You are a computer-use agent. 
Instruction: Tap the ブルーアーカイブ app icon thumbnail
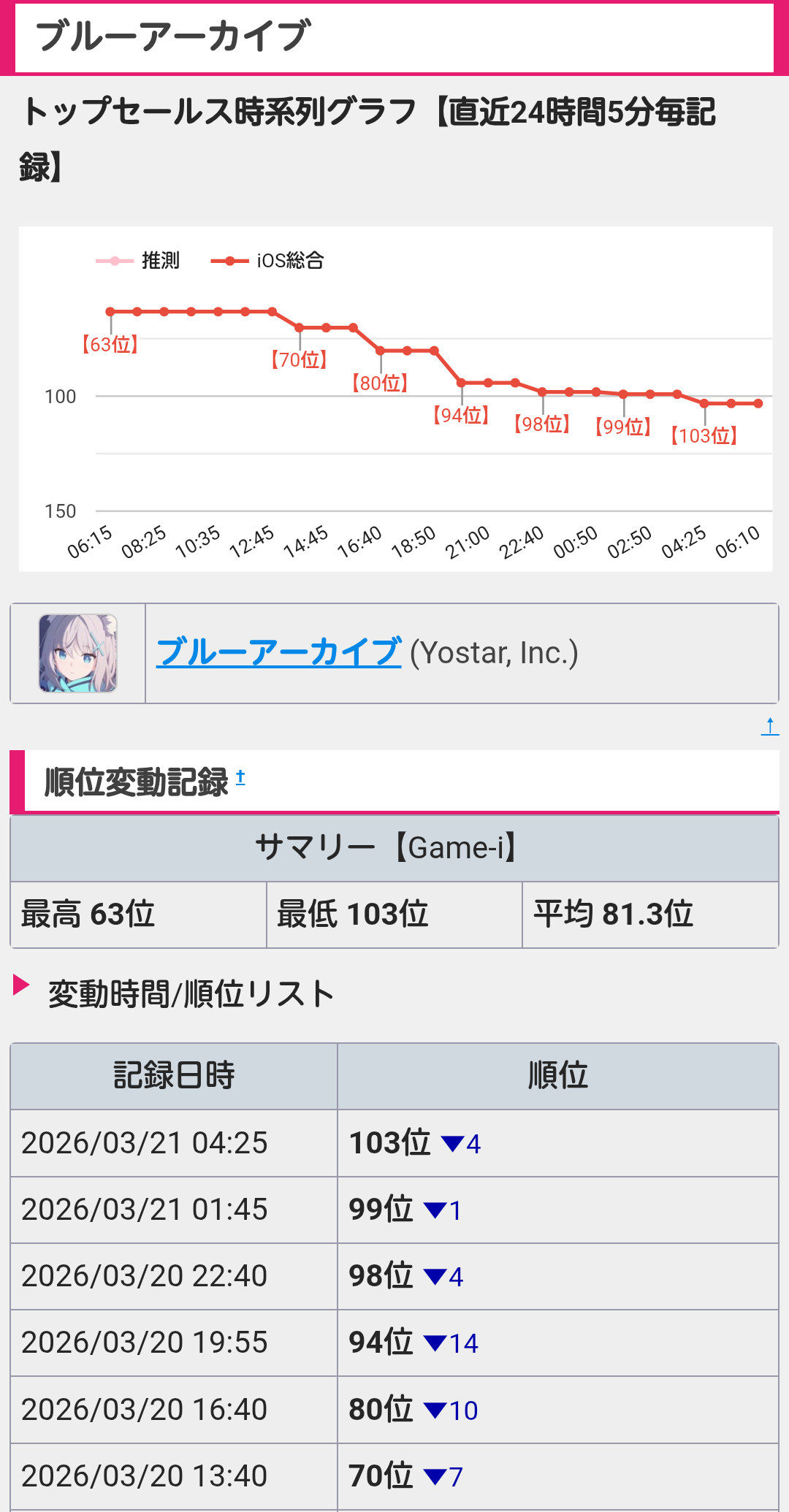tap(78, 653)
